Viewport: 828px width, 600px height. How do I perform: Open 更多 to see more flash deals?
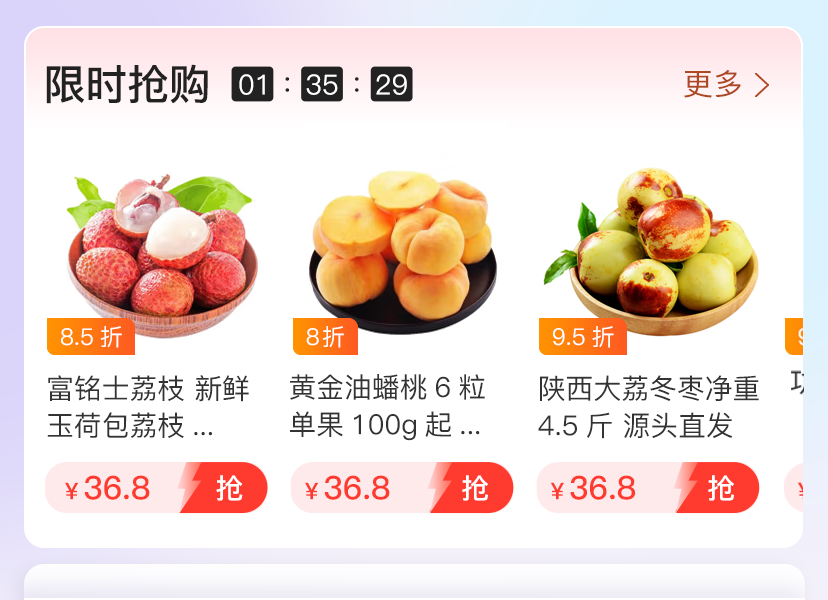(x=727, y=85)
